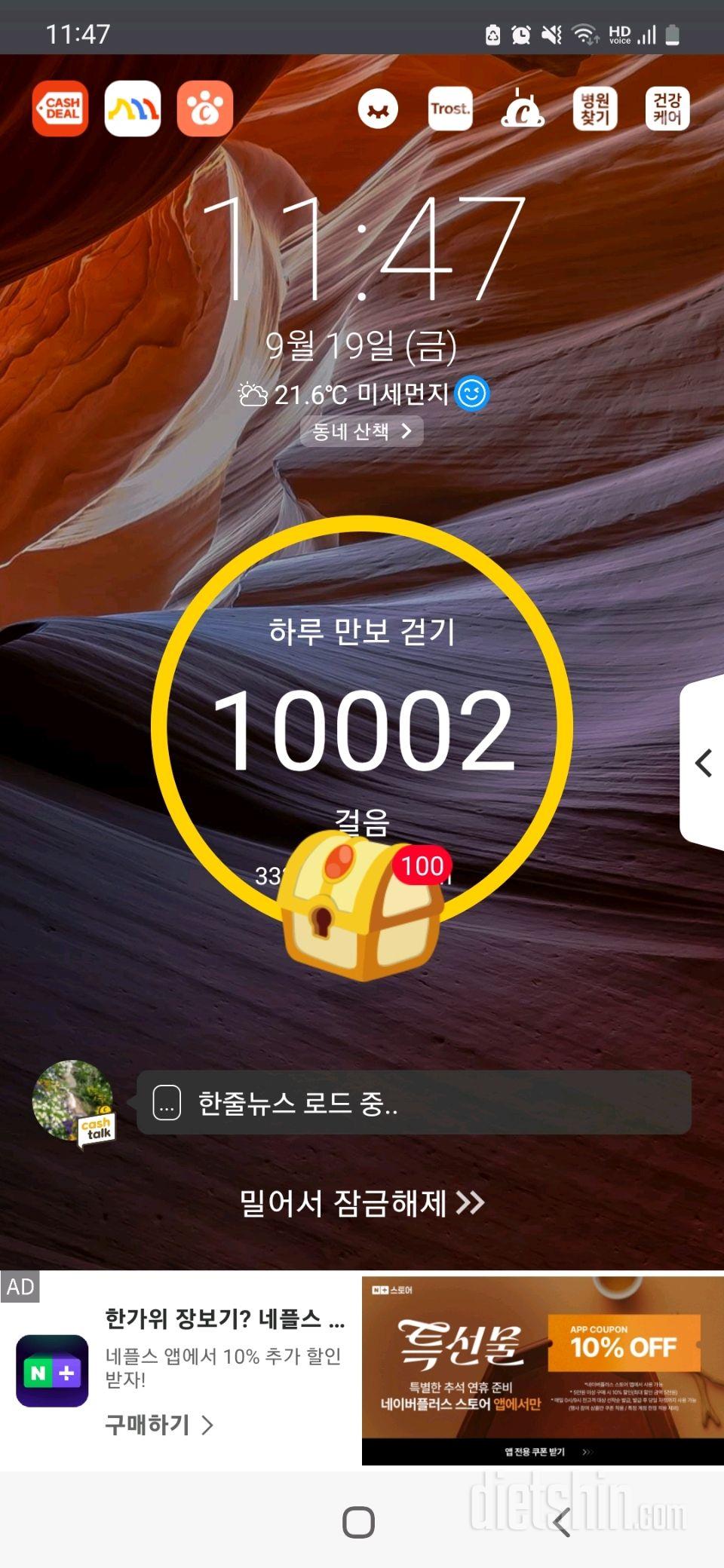Tap 구매하기 in the Naver Plus ad
The height and width of the screenshot is (1568, 724).
pyautogui.click(x=158, y=1424)
